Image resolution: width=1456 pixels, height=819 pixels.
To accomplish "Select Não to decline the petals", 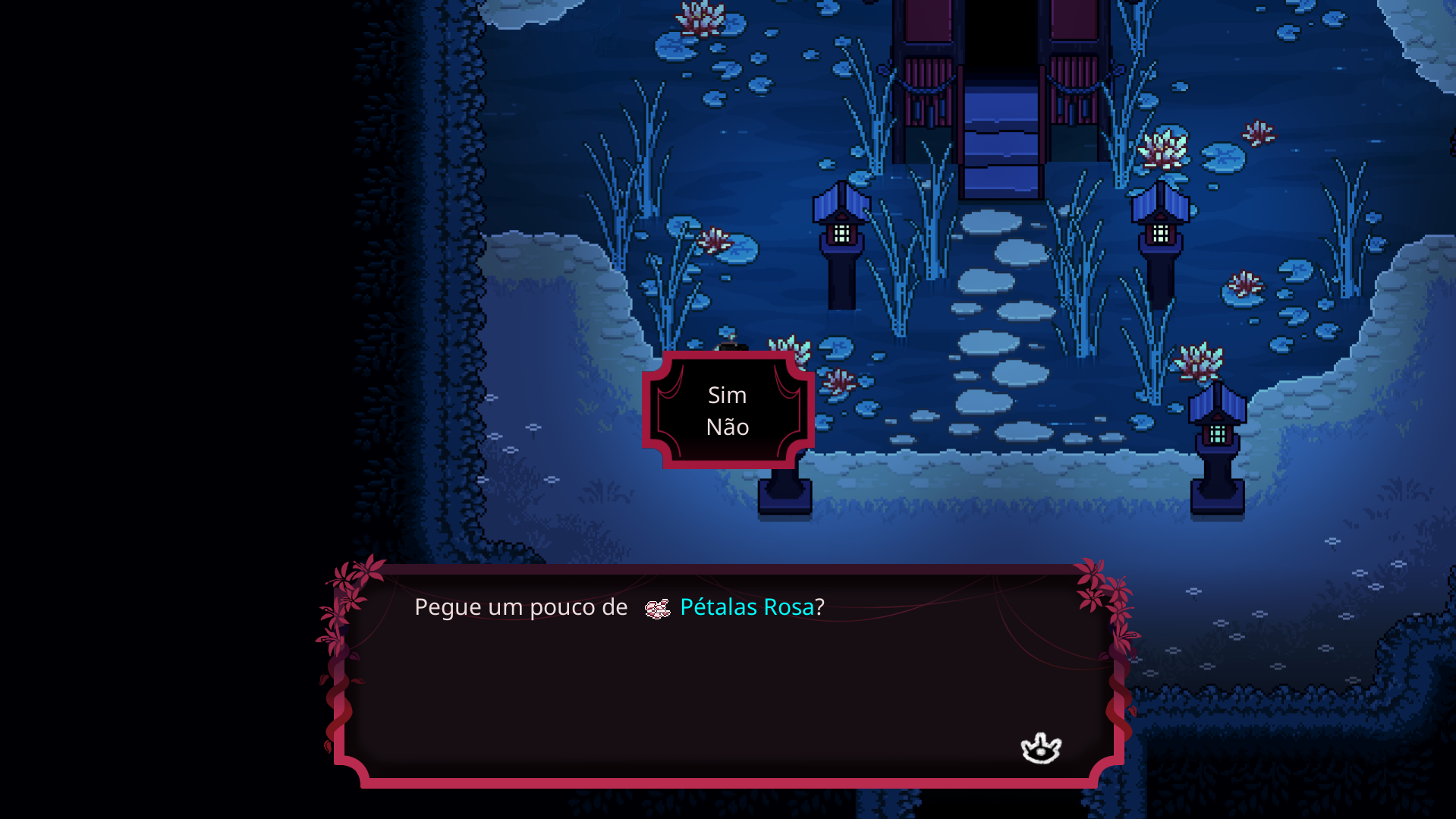I will [727, 427].
